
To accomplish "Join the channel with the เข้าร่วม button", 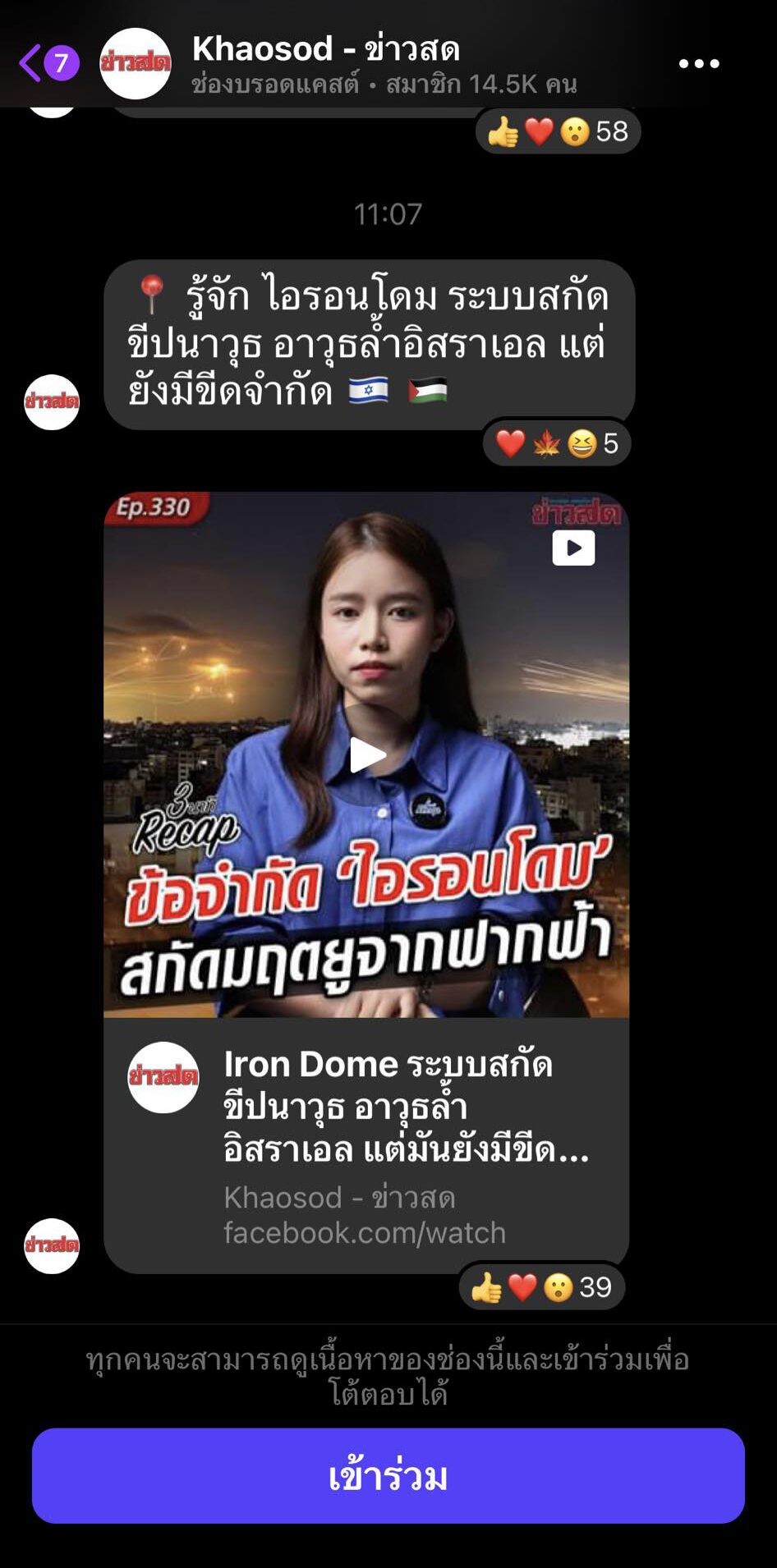I will tap(388, 1476).
